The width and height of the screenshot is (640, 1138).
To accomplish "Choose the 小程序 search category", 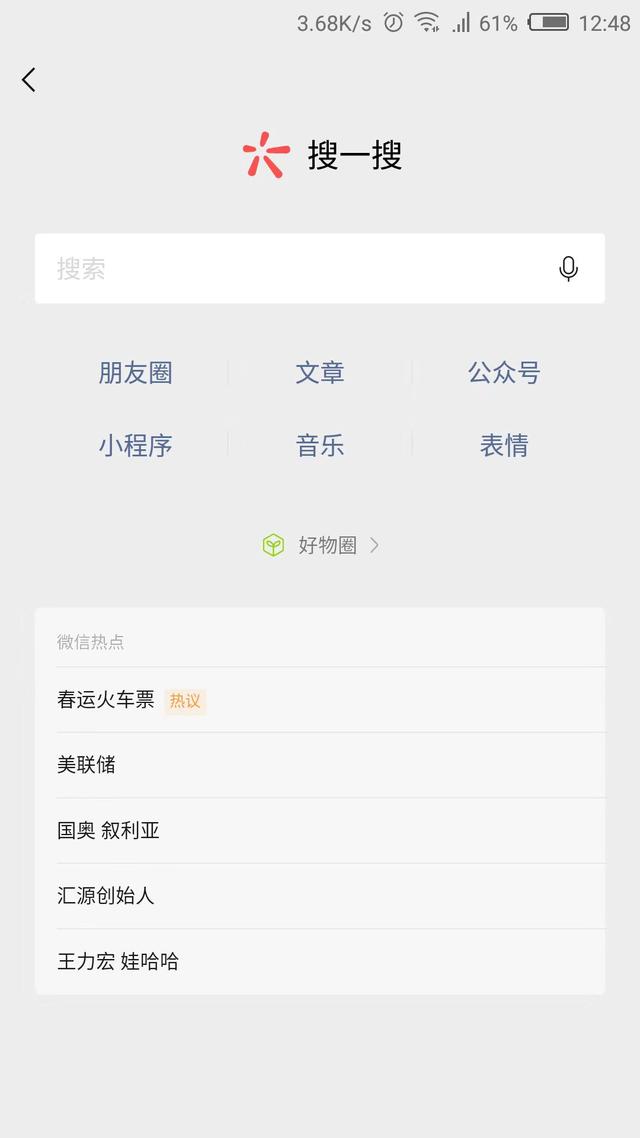I will point(135,446).
